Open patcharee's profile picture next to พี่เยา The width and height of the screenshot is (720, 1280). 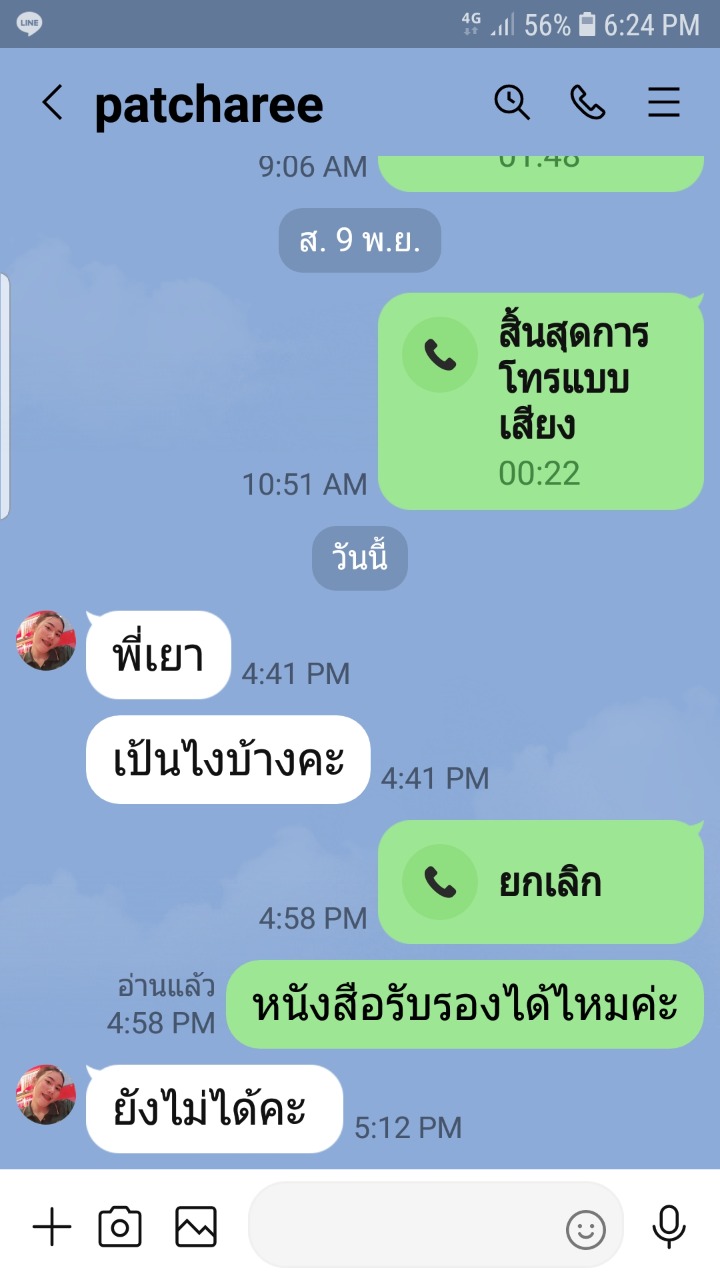click(46, 641)
